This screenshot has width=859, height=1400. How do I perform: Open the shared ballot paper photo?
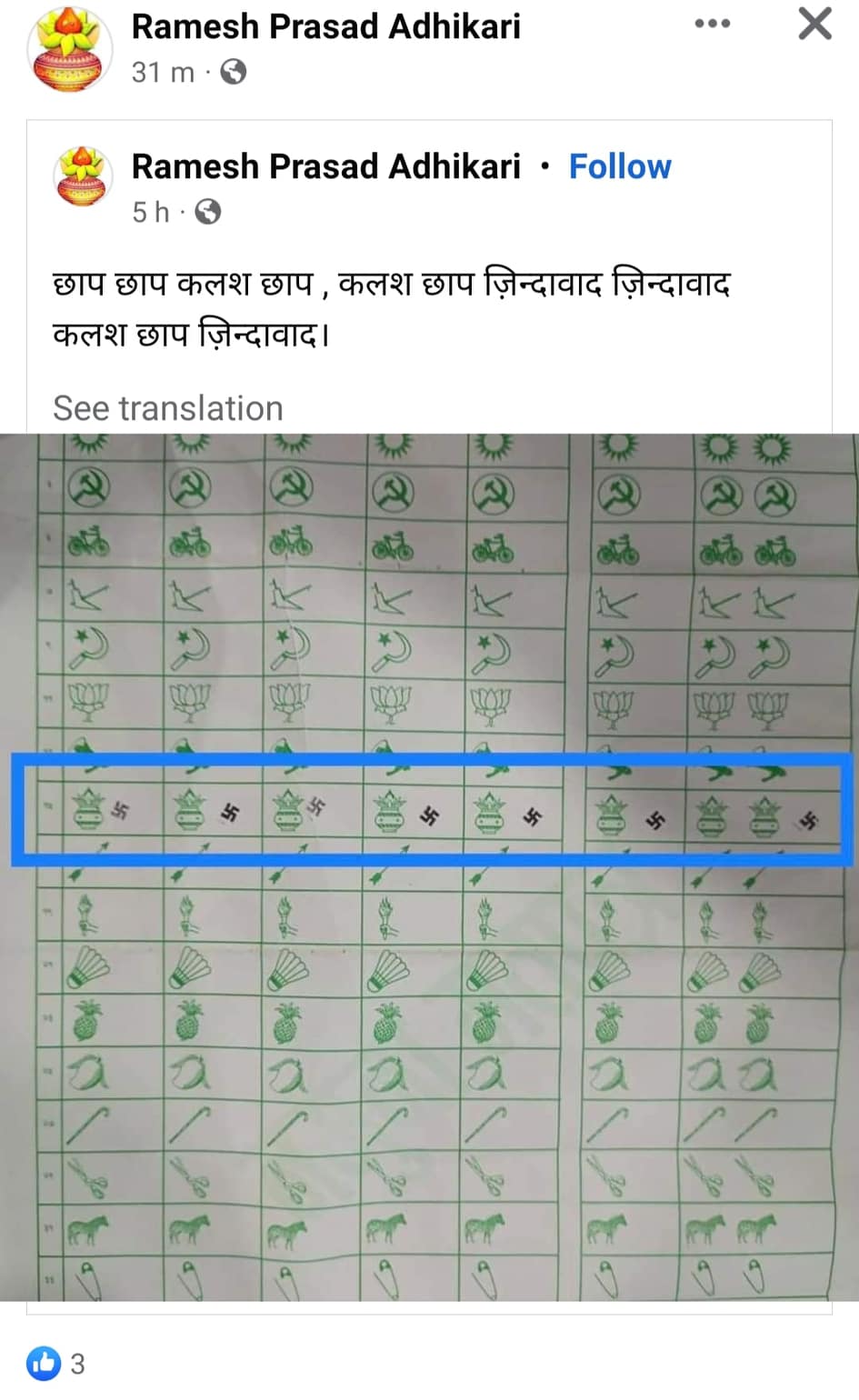click(429, 866)
